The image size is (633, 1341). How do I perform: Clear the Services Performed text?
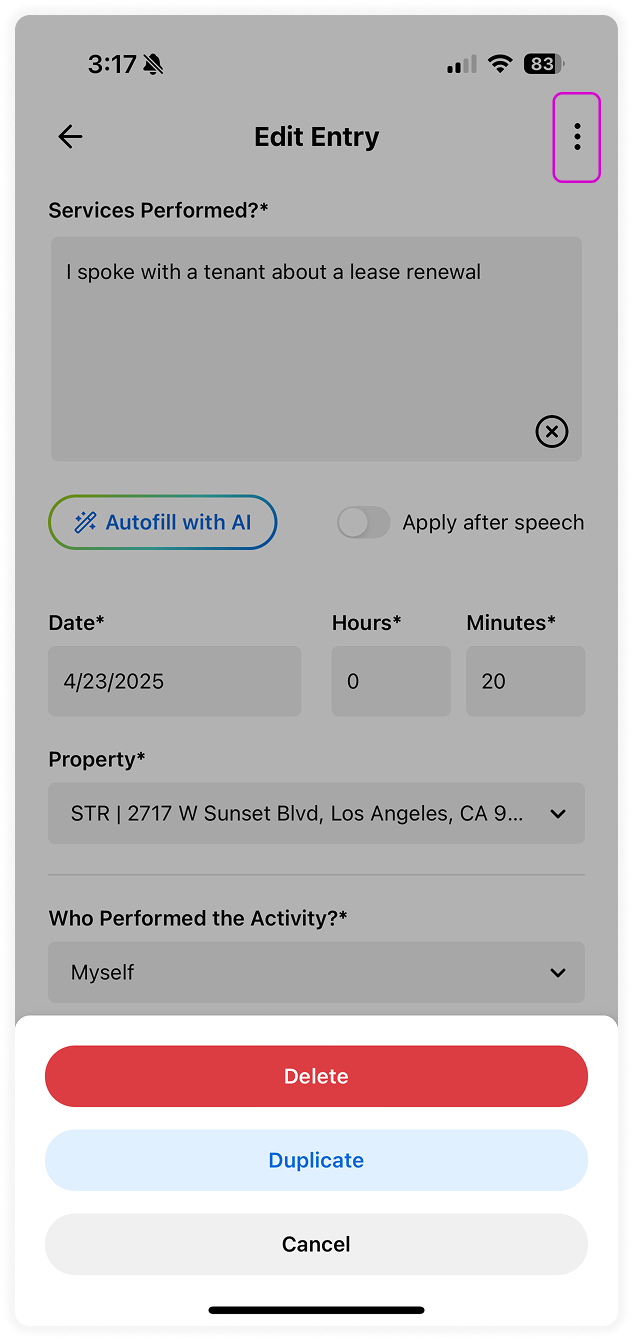pos(552,431)
